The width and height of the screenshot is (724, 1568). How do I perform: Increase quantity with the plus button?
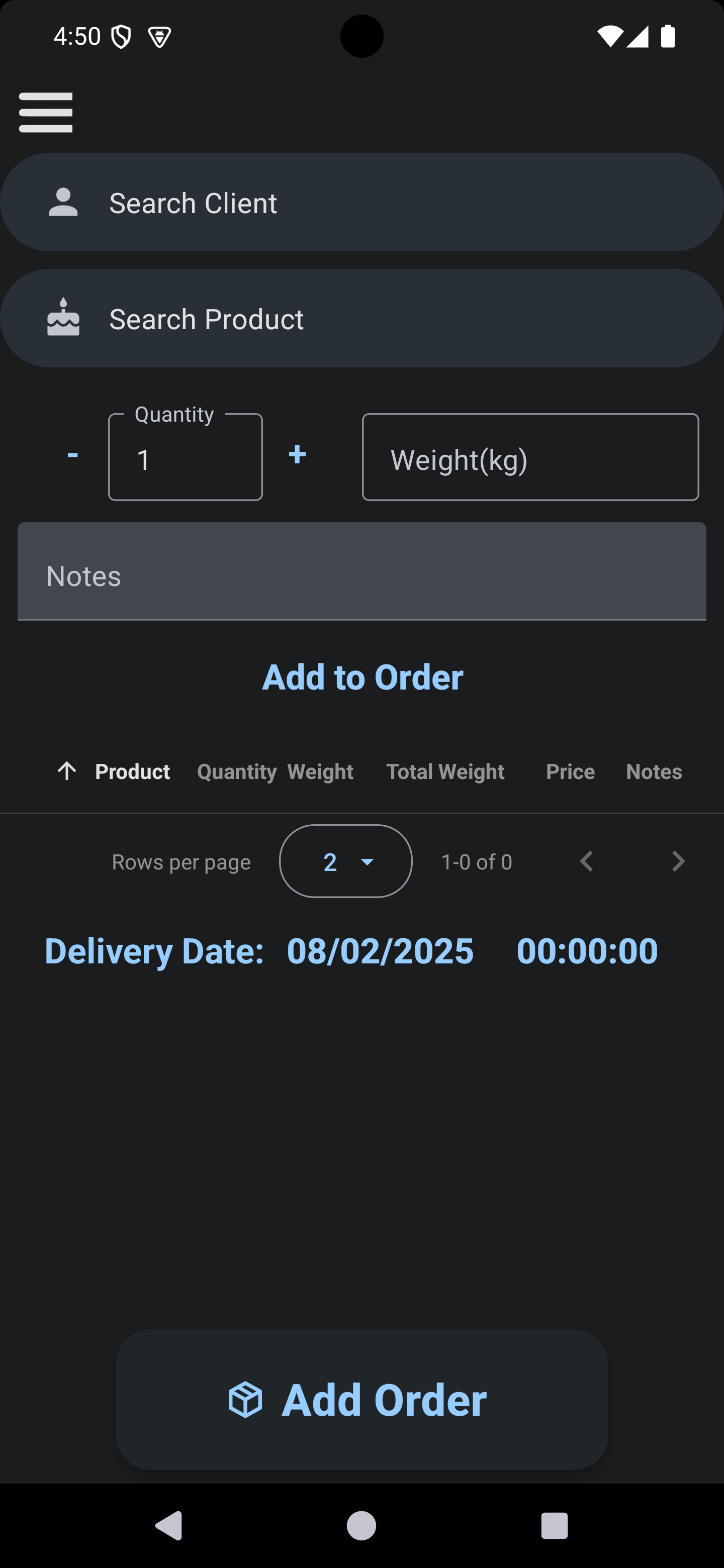(x=297, y=455)
